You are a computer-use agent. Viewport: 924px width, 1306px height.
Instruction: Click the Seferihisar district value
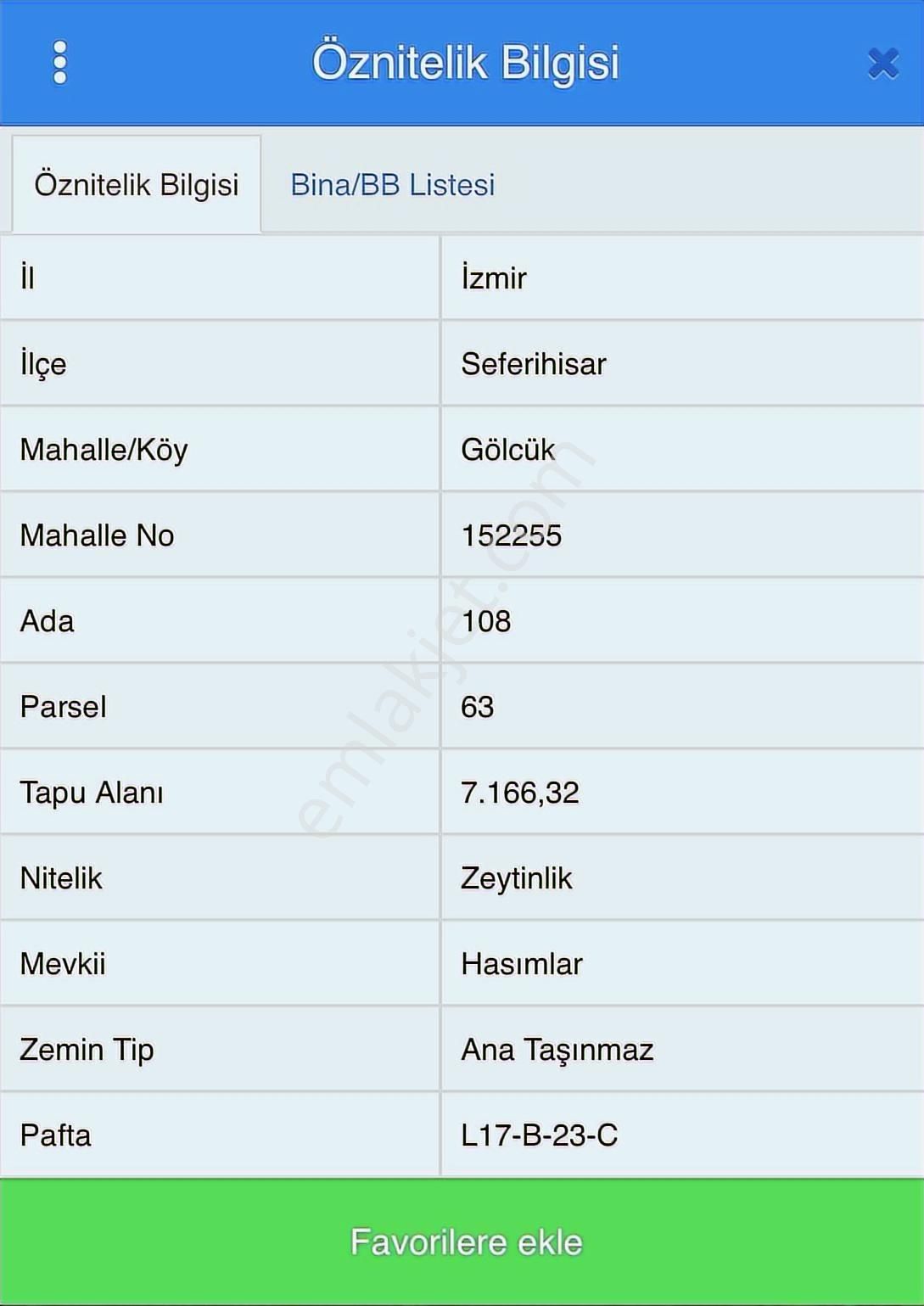[x=532, y=363]
